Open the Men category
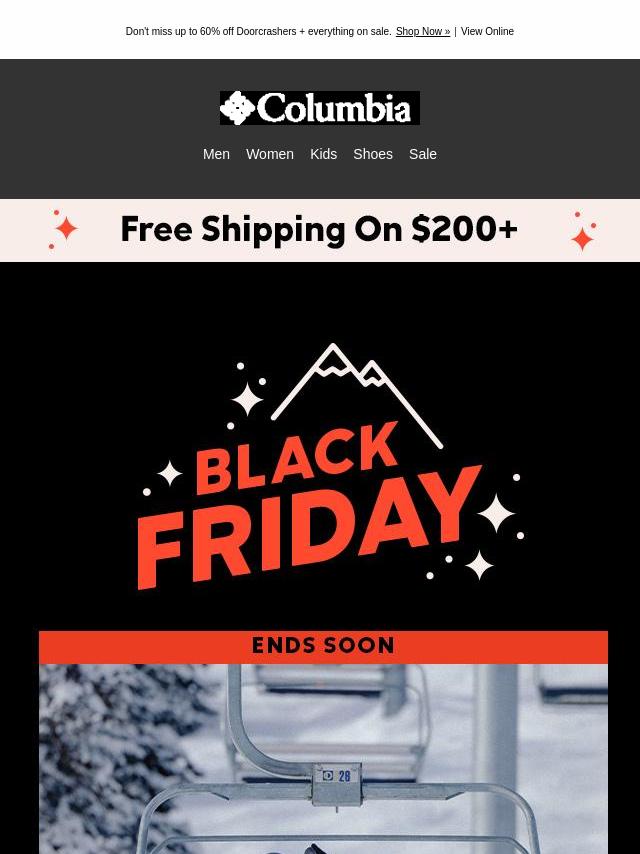Image resolution: width=640 pixels, height=854 pixels. tap(216, 154)
